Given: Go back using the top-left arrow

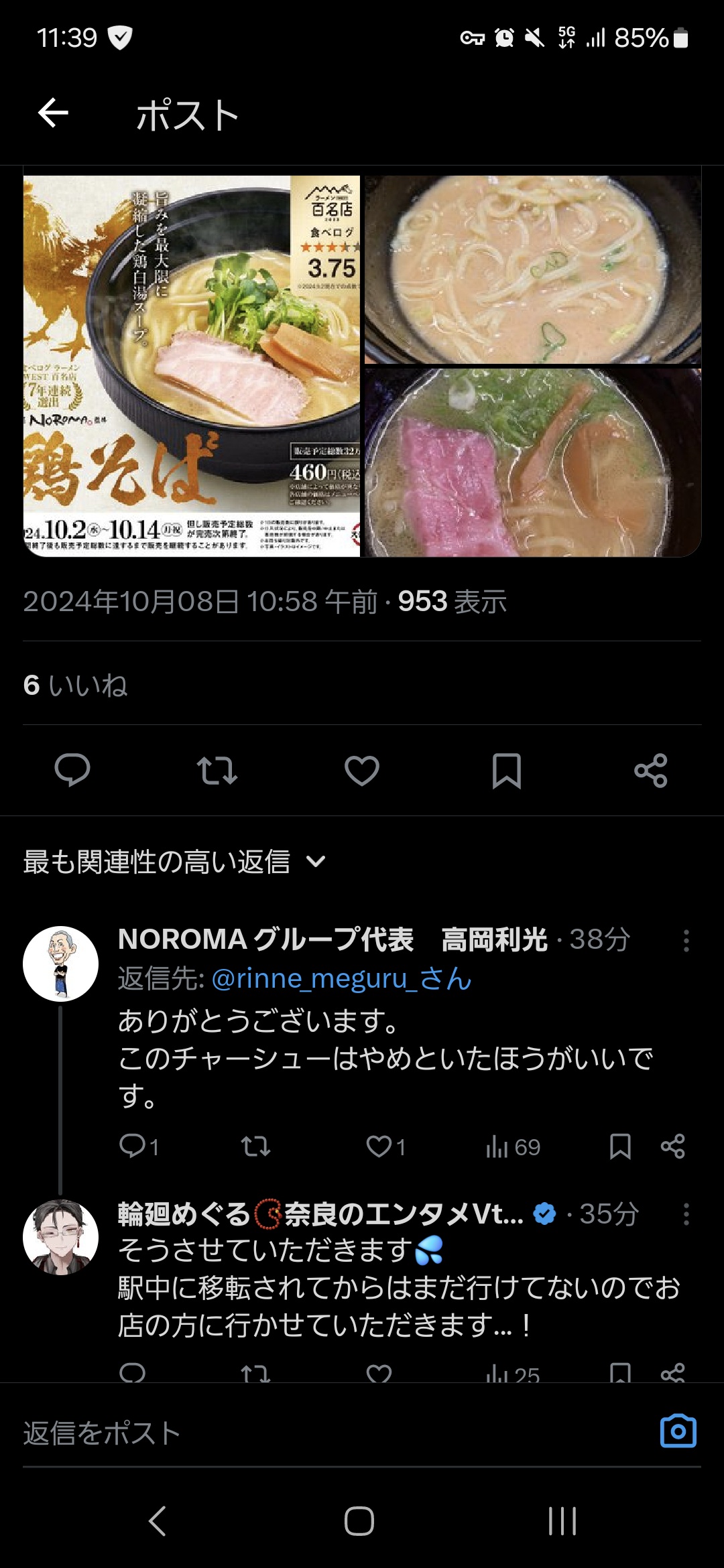Looking at the screenshot, I should pos(53,113).
